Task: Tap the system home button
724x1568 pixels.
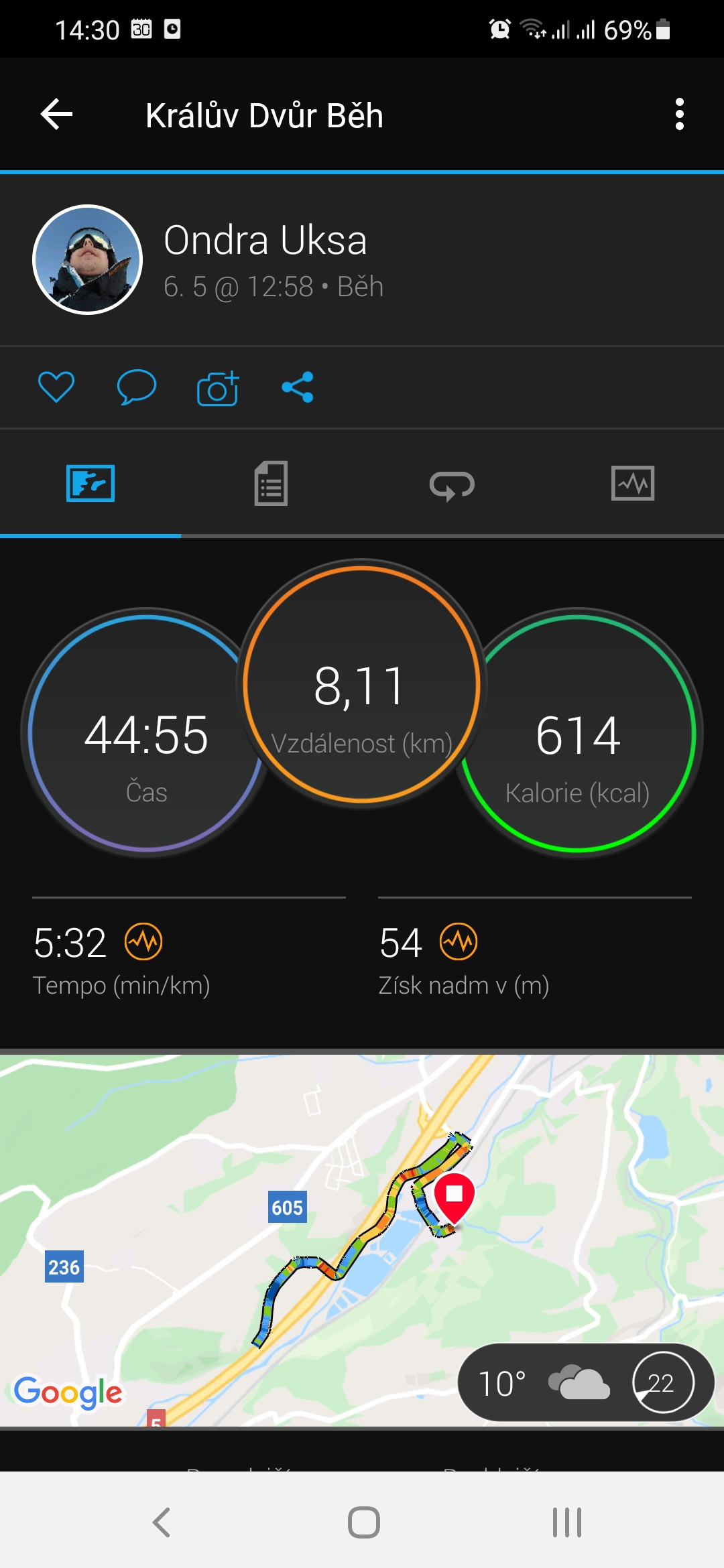Action: 364,1522
